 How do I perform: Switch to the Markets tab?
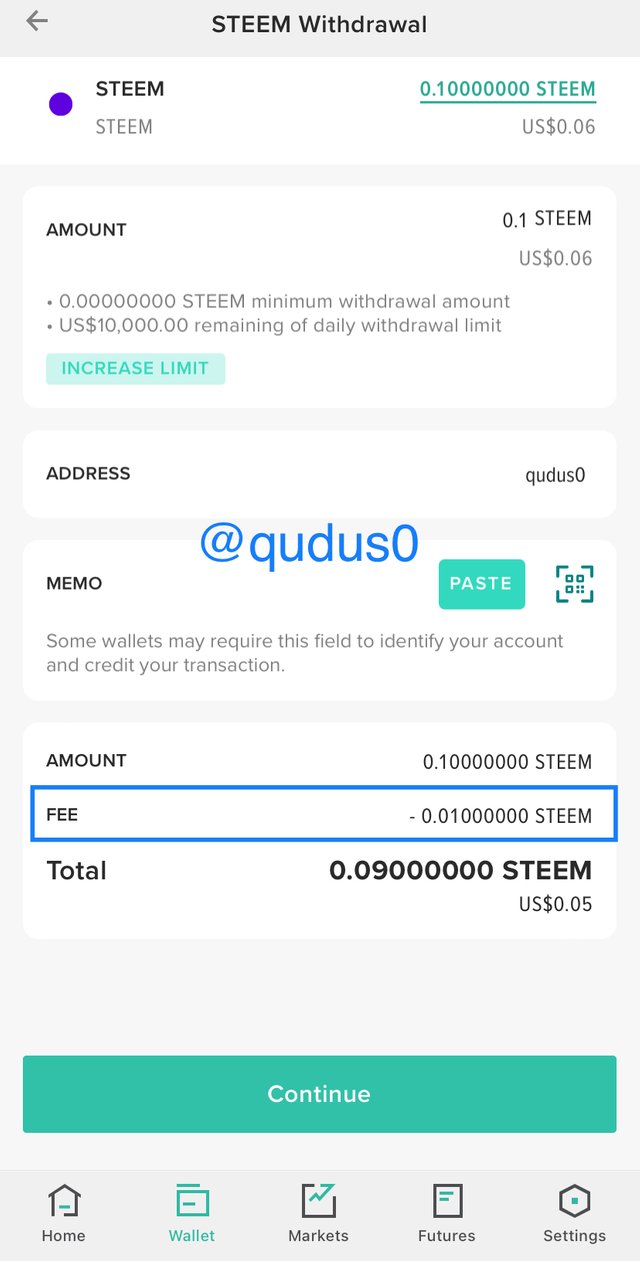(318, 1212)
